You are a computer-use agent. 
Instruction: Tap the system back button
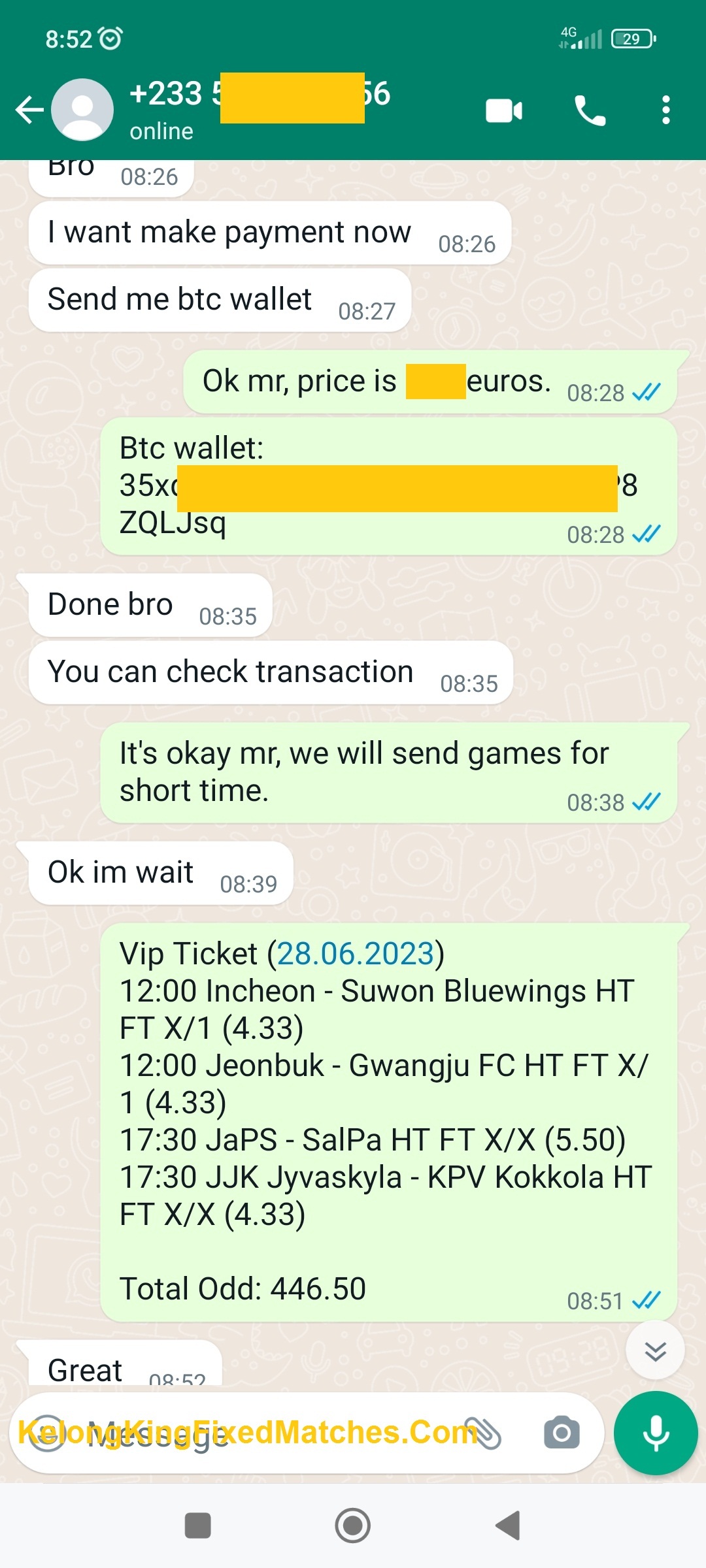click(x=508, y=1526)
